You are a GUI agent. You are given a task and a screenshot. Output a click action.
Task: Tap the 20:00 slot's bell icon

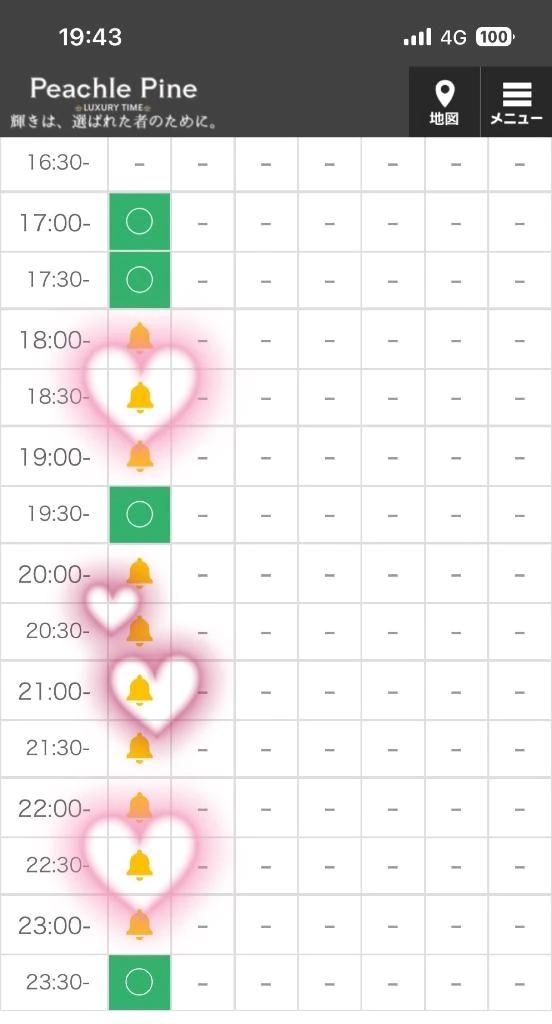pos(140,573)
